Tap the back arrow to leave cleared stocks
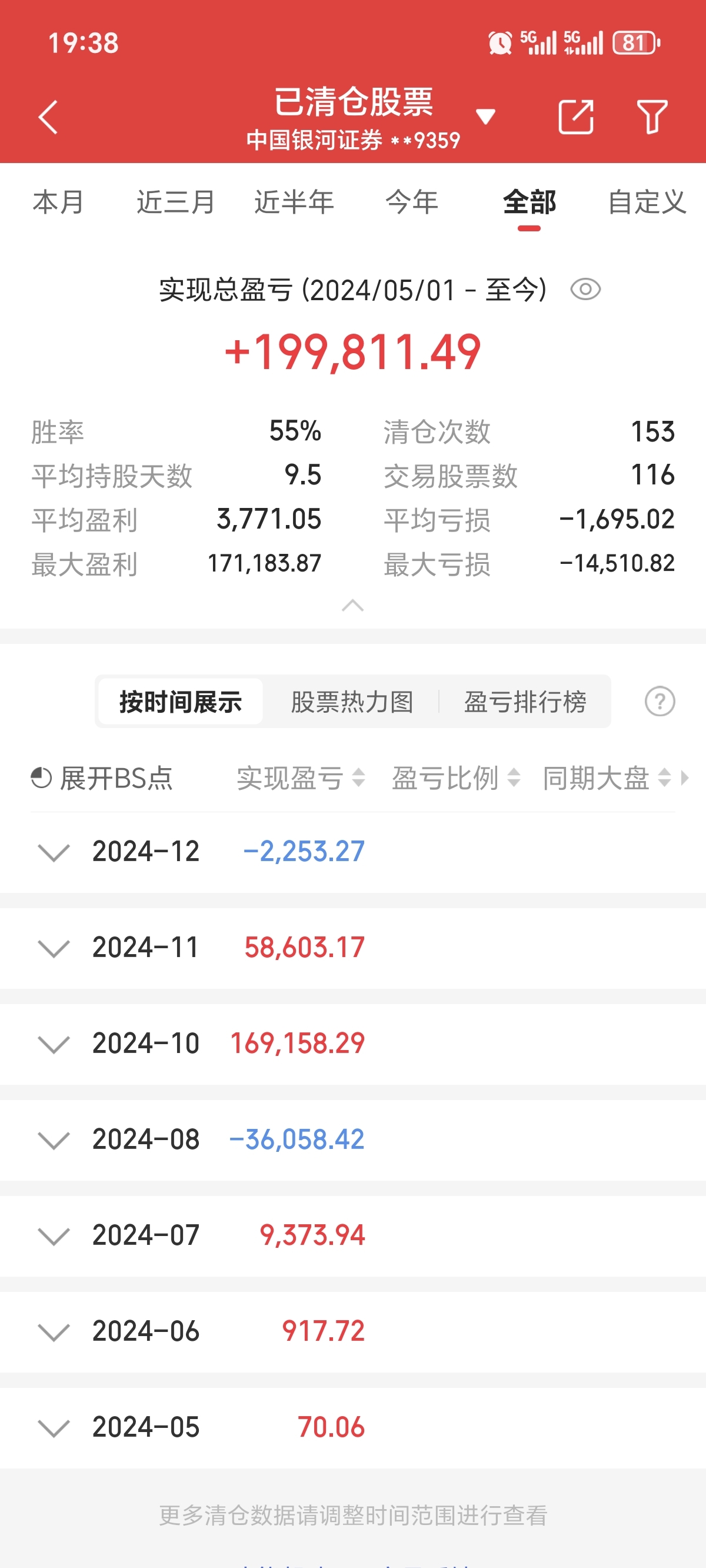This screenshot has width=706, height=1568. 48,118
